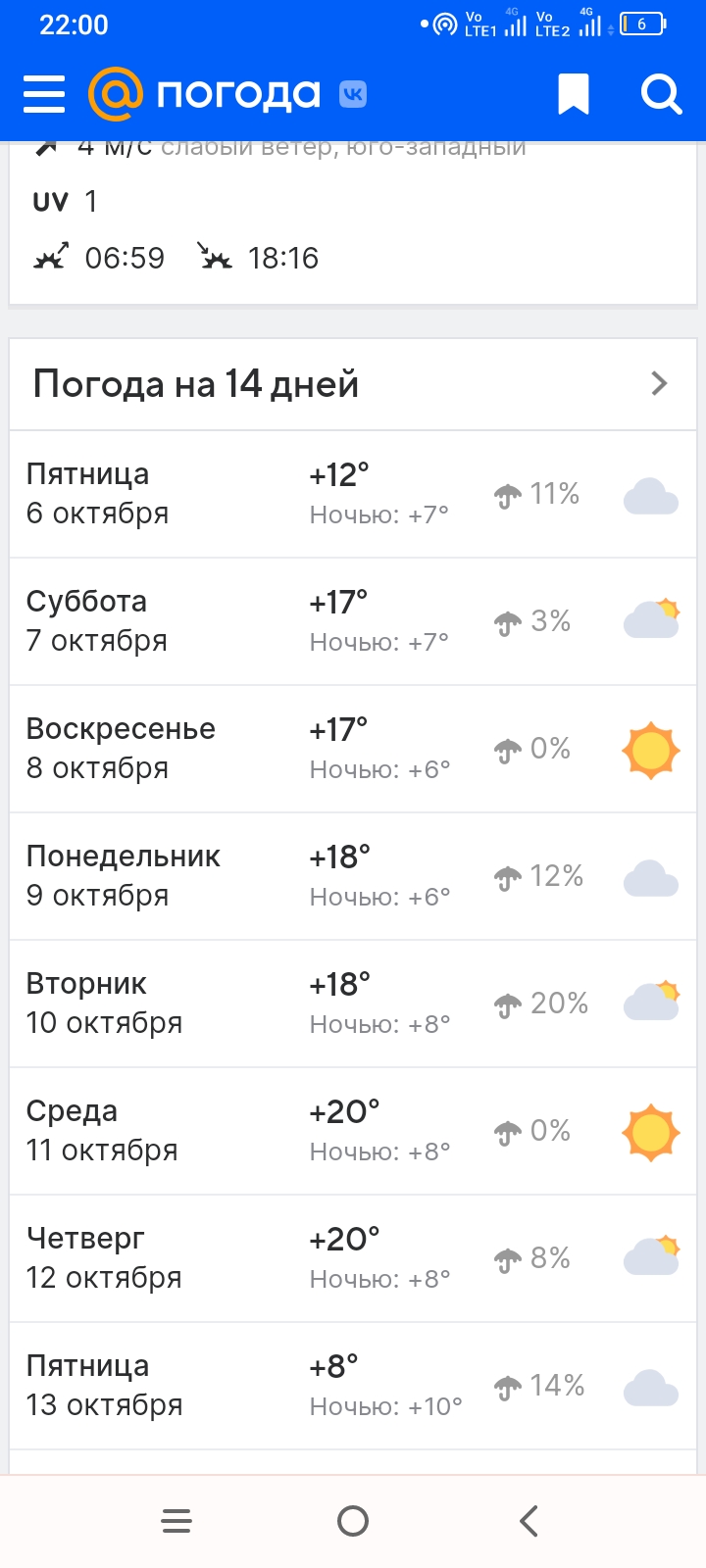The height and width of the screenshot is (1568, 706).
Task: Select Пятница 13 октября forecast
Action: click(x=353, y=1386)
